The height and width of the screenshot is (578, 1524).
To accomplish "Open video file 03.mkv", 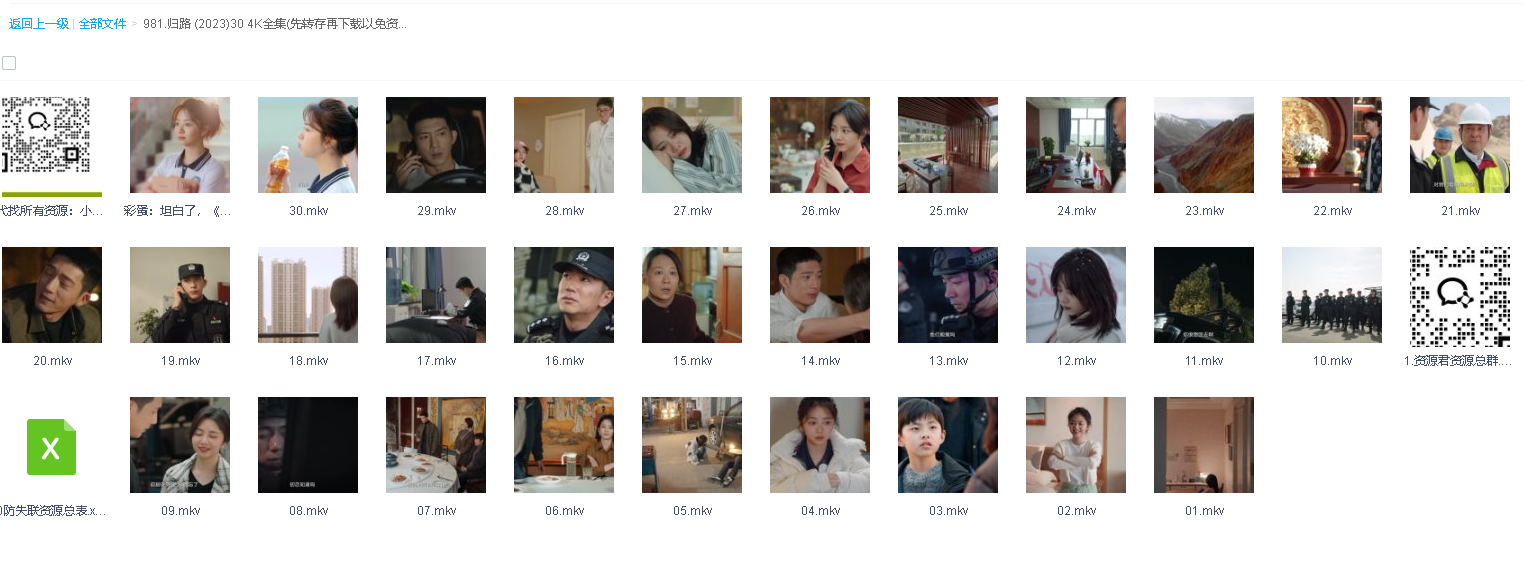I will pyautogui.click(x=948, y=445).
